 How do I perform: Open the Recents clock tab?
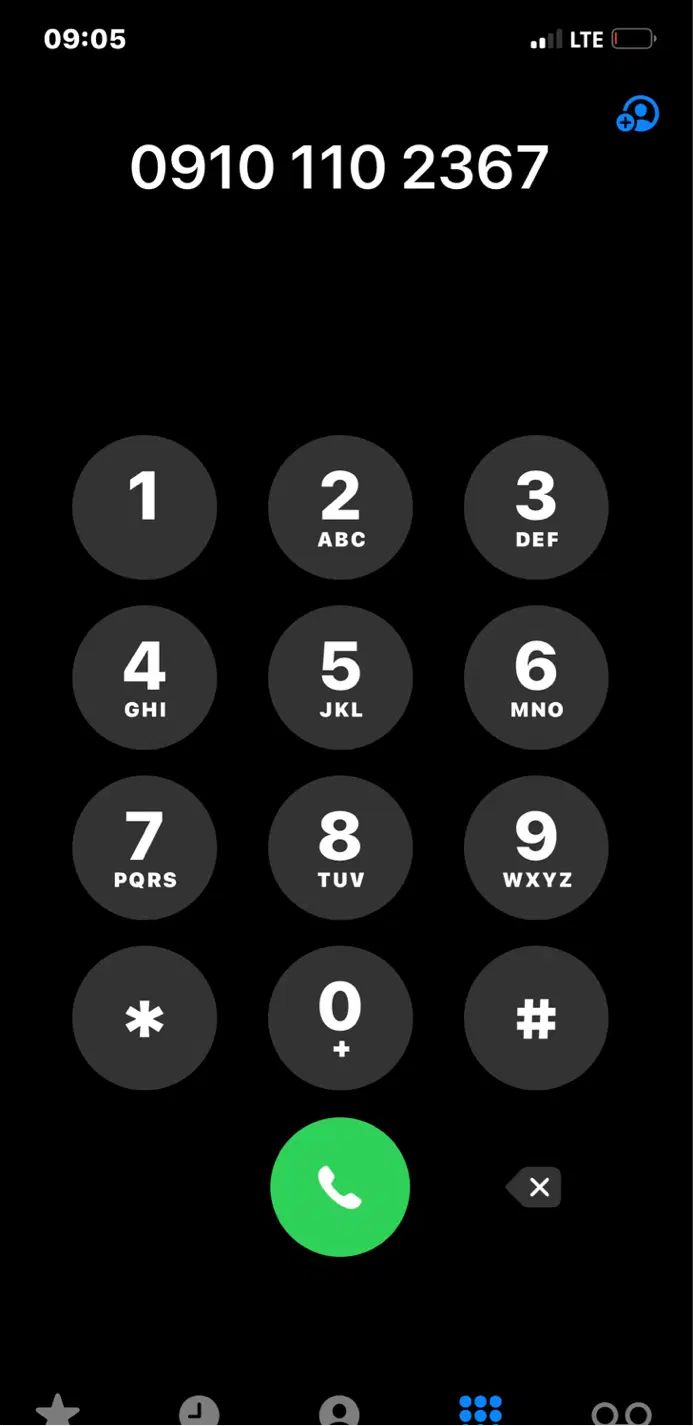[x=199, y=1410]
